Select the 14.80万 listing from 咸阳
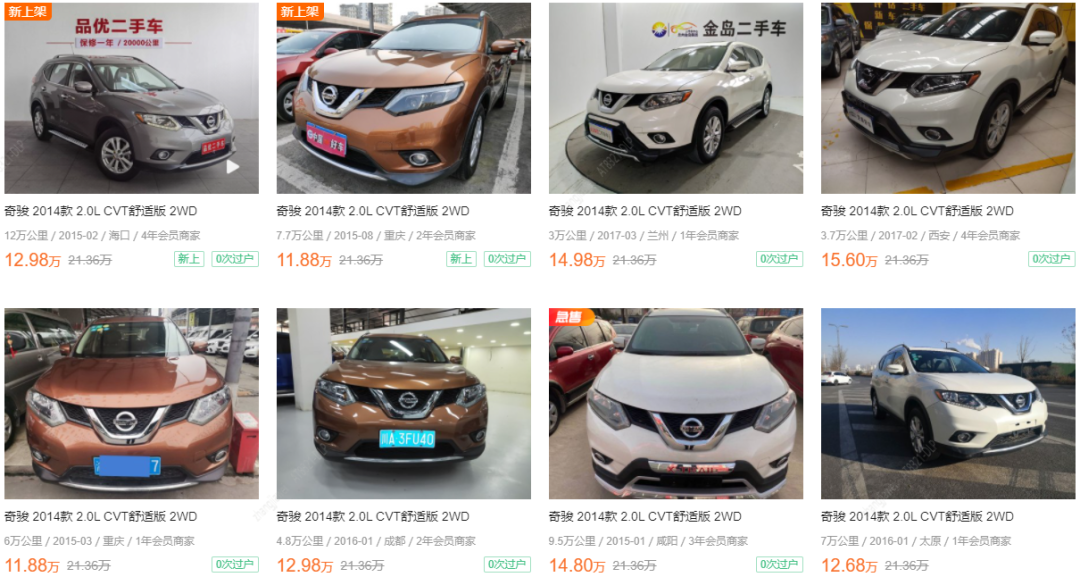The width and height of the screenshot is (1080, 577). tap(675, 404)
